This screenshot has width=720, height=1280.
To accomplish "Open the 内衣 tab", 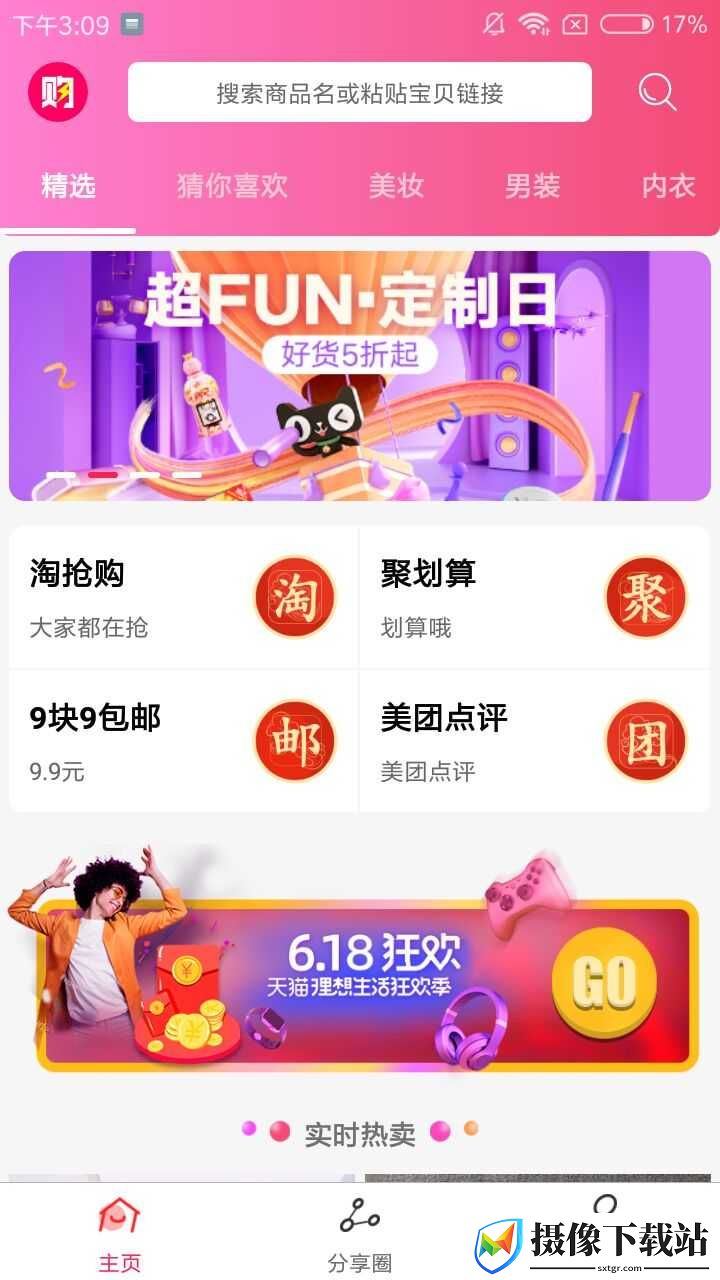I will [668, 186].
